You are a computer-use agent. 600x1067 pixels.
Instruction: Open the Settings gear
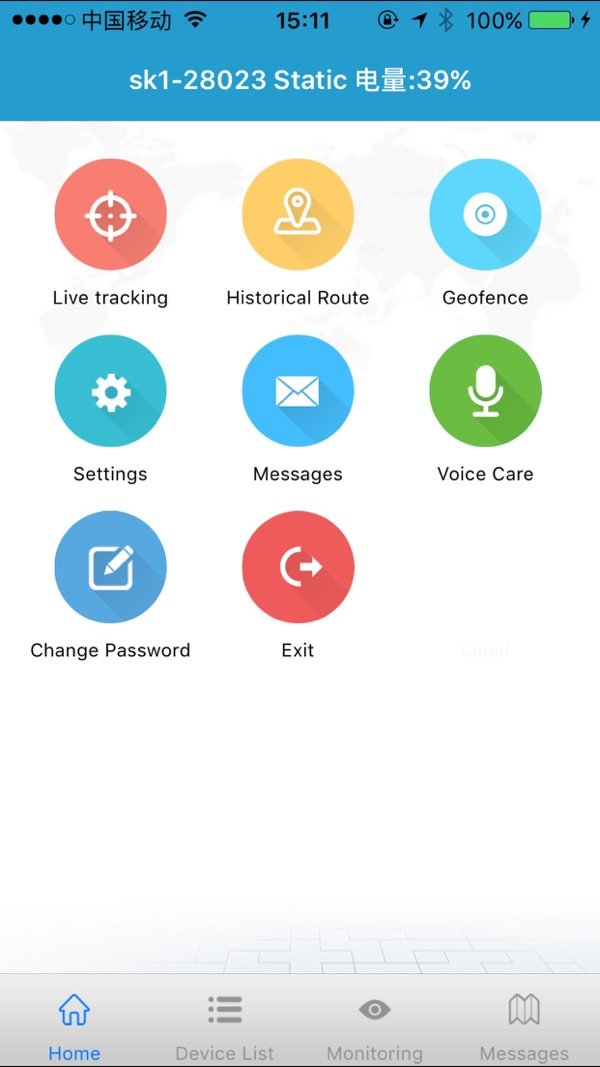[x=110, y=391]
